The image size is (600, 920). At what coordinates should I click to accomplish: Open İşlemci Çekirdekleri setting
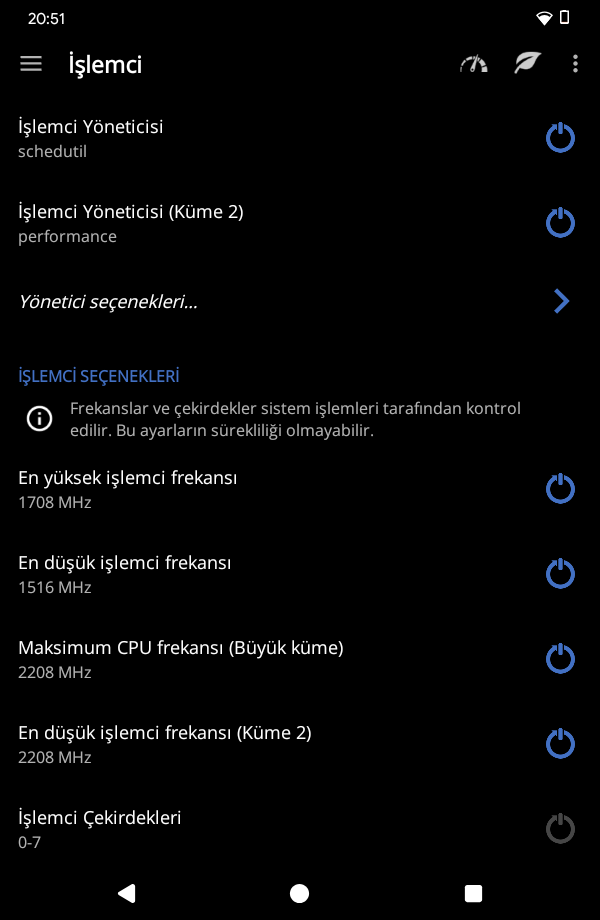pyautogui.click(x=200, y=829)
